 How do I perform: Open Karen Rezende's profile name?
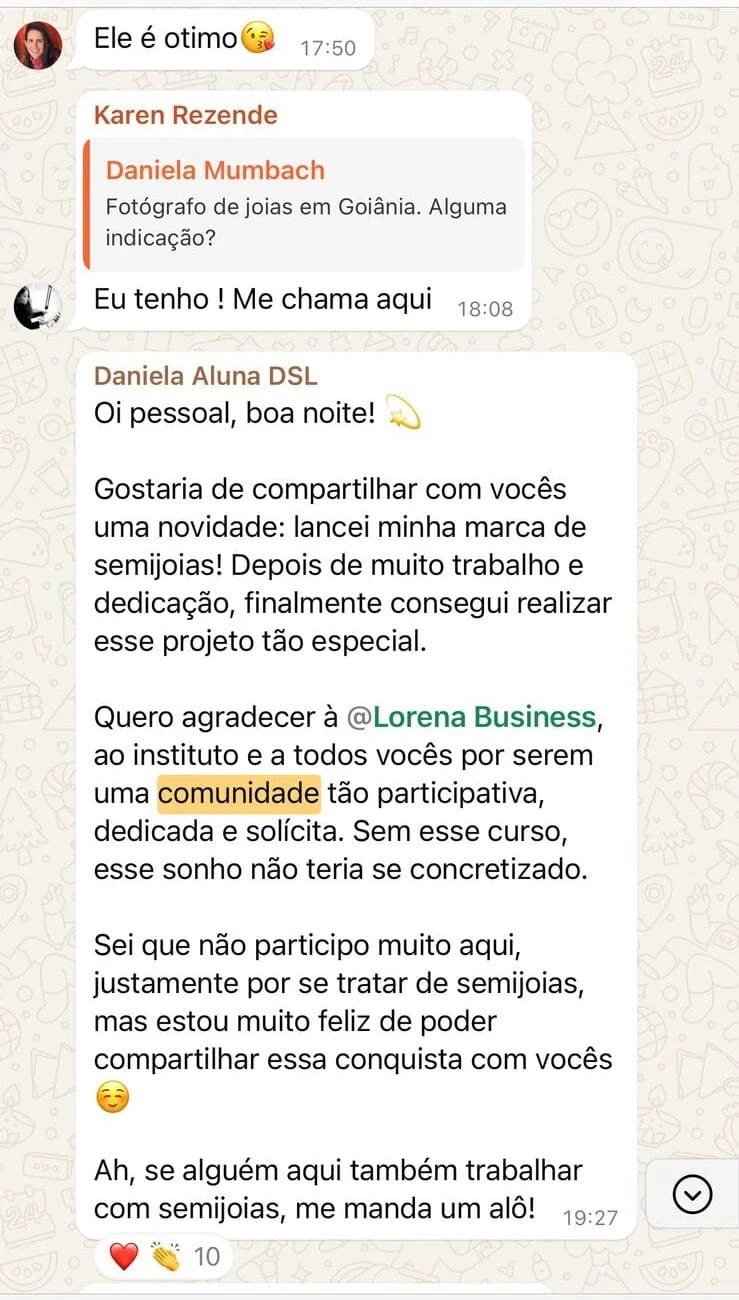185,115
